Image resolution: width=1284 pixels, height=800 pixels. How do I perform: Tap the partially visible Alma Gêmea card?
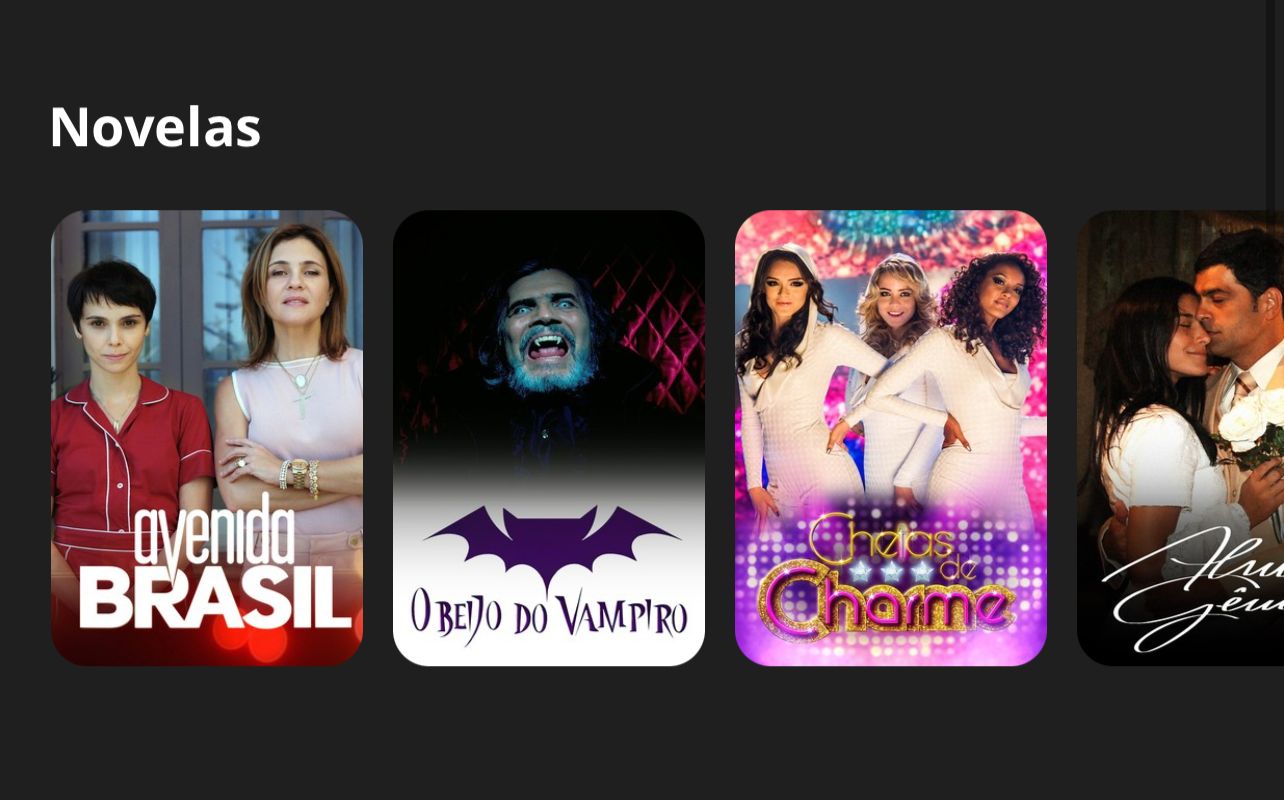click(1178, 438)
